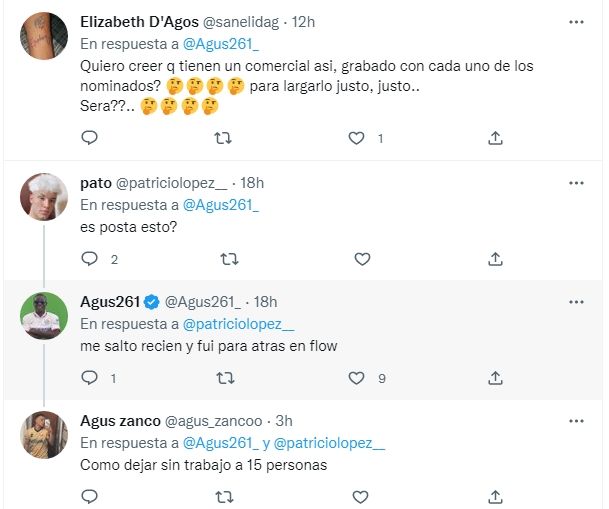Like Elizabeth D'Agos's tweet
The width and height of the screenshot is (609, 509).
point(356,138)
